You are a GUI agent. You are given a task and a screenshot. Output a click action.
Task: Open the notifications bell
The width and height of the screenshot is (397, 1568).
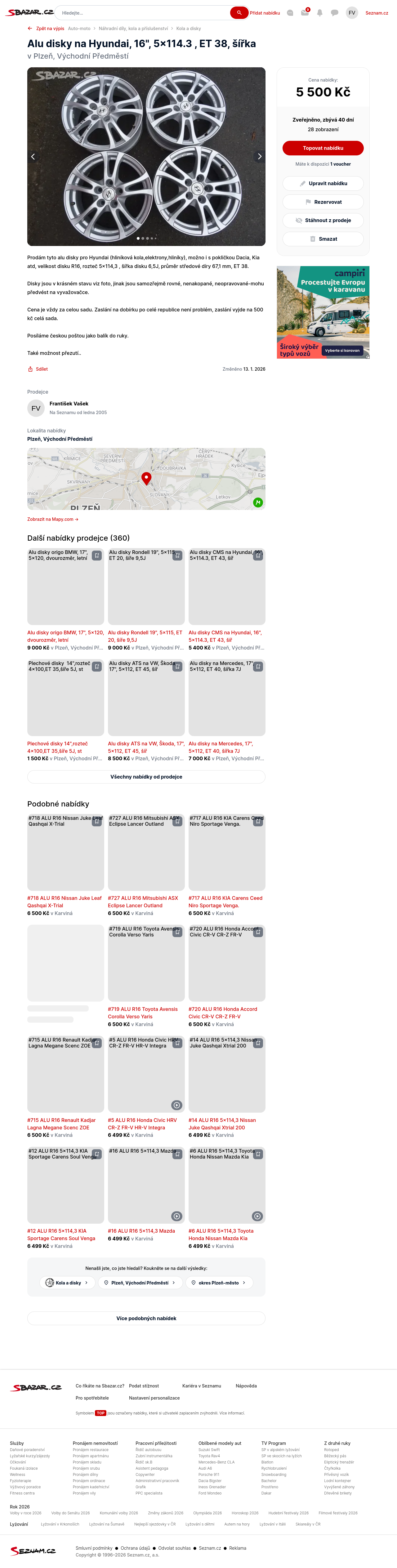point(320,13)
